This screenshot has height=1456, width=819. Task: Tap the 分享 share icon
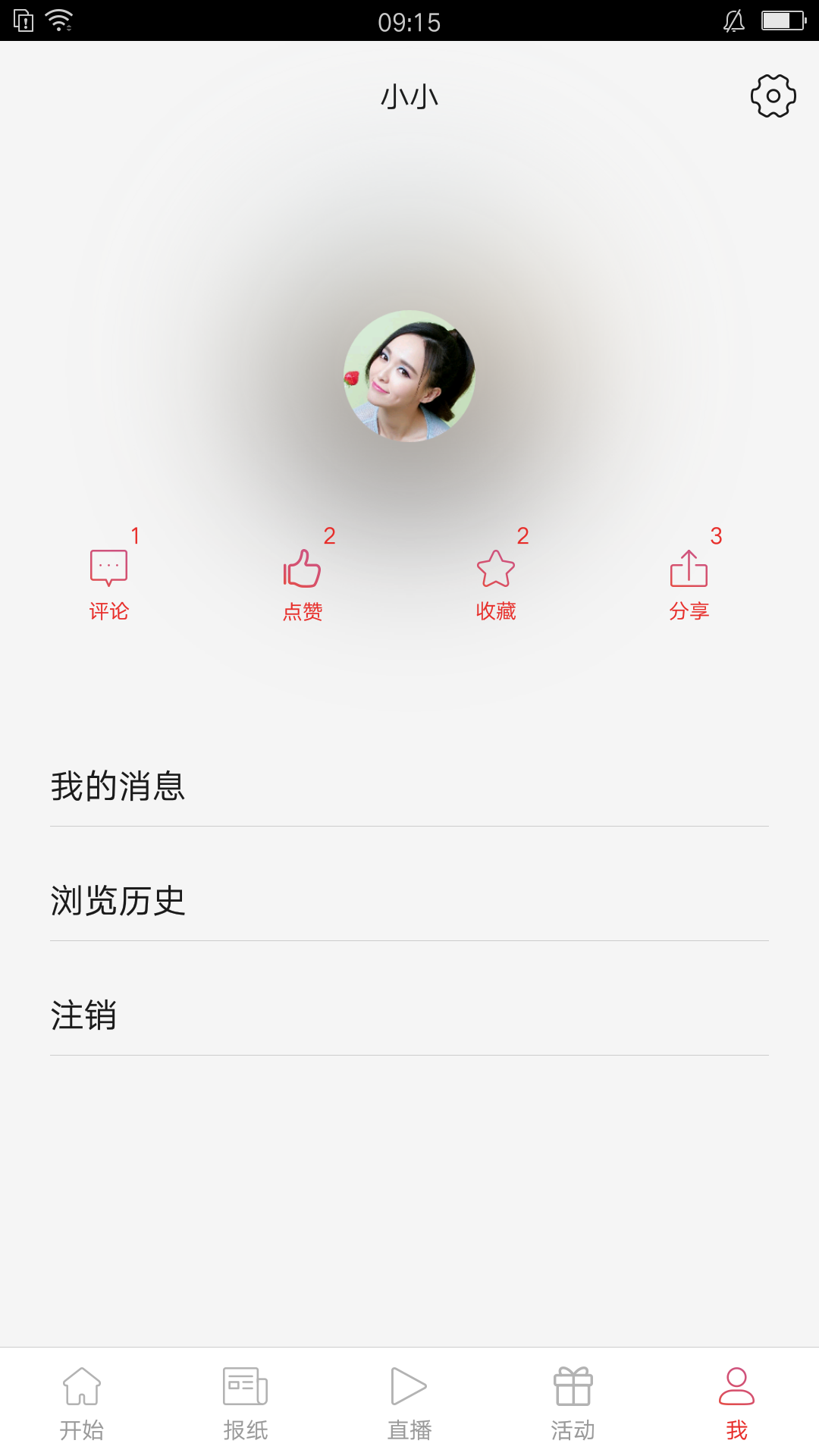[x=690, y=569]
